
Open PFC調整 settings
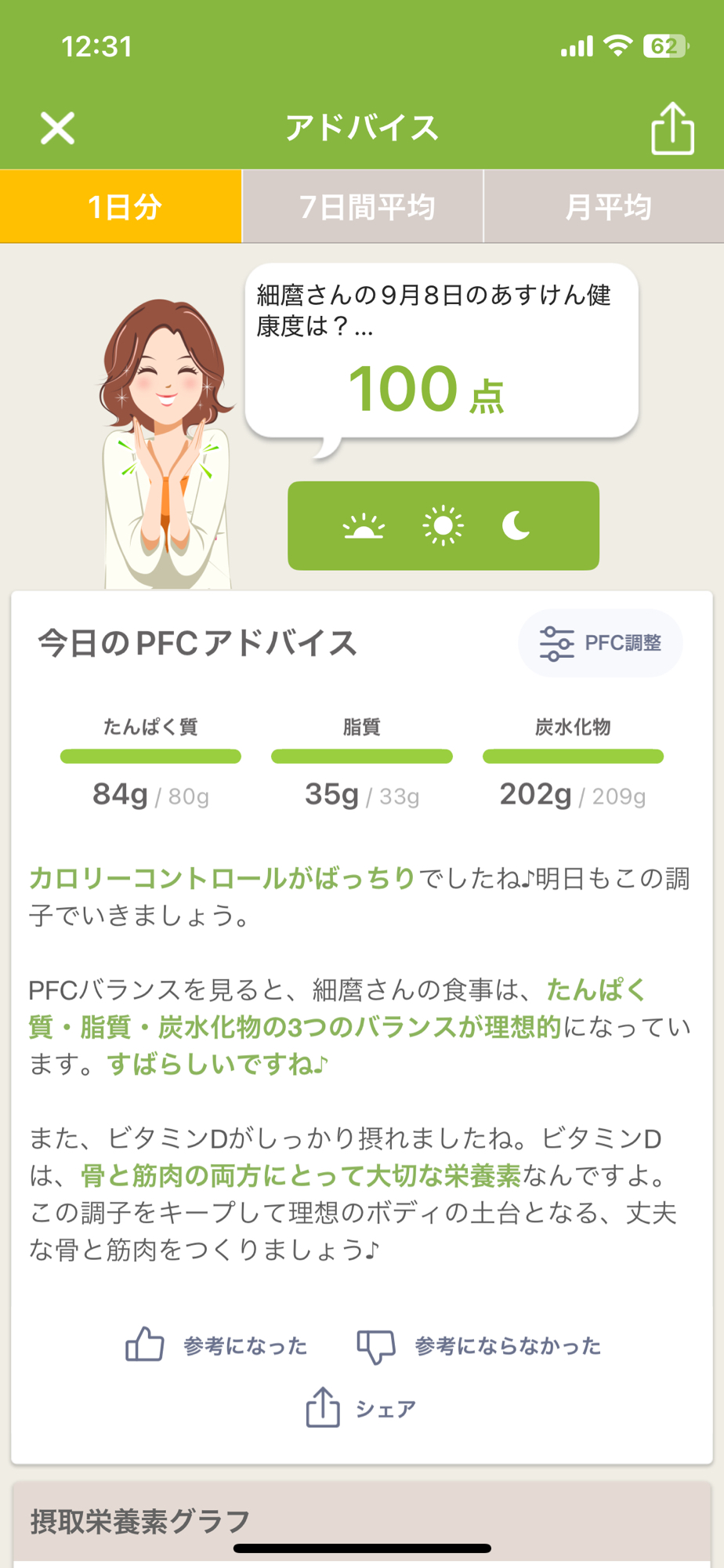600,643
